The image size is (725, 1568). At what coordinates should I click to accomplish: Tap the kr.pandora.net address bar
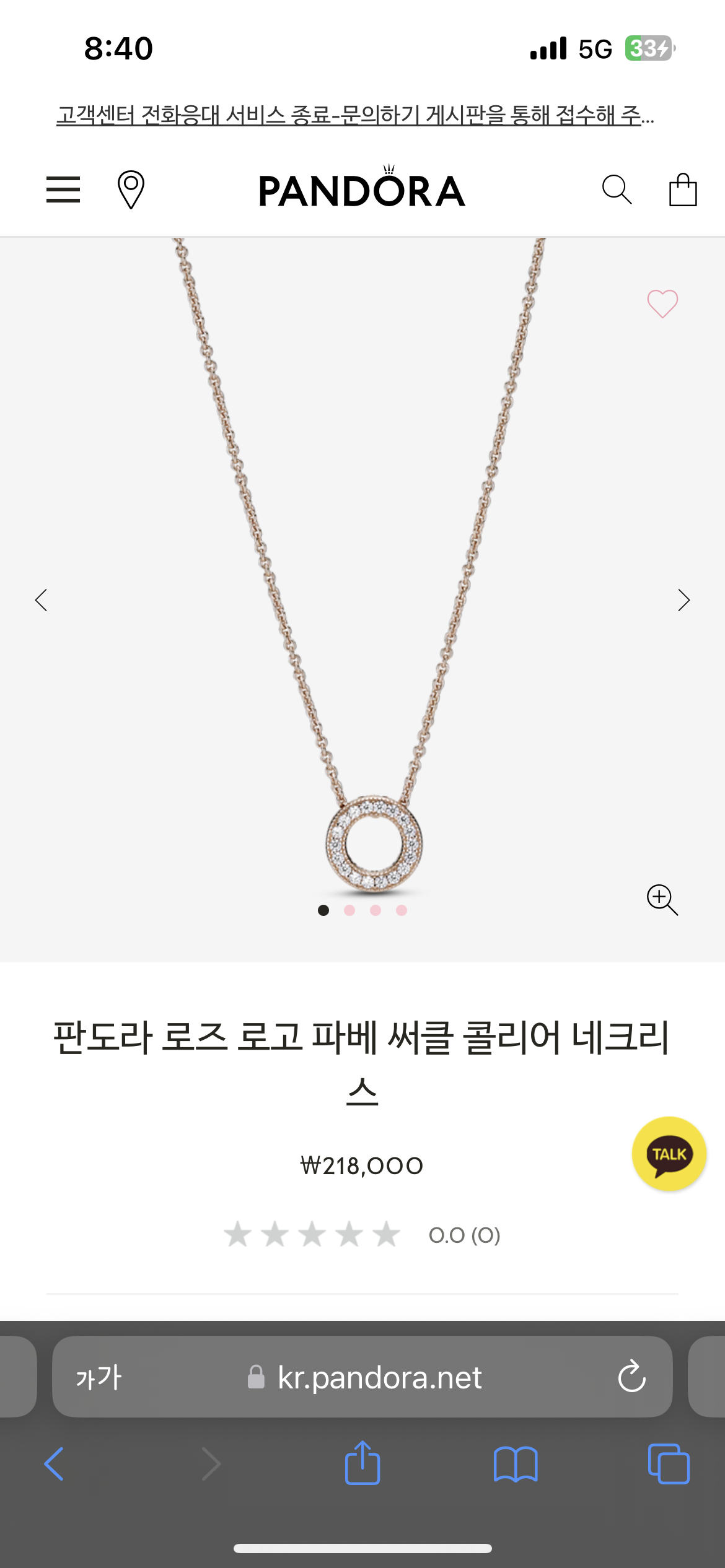(x=379, y=1377)
